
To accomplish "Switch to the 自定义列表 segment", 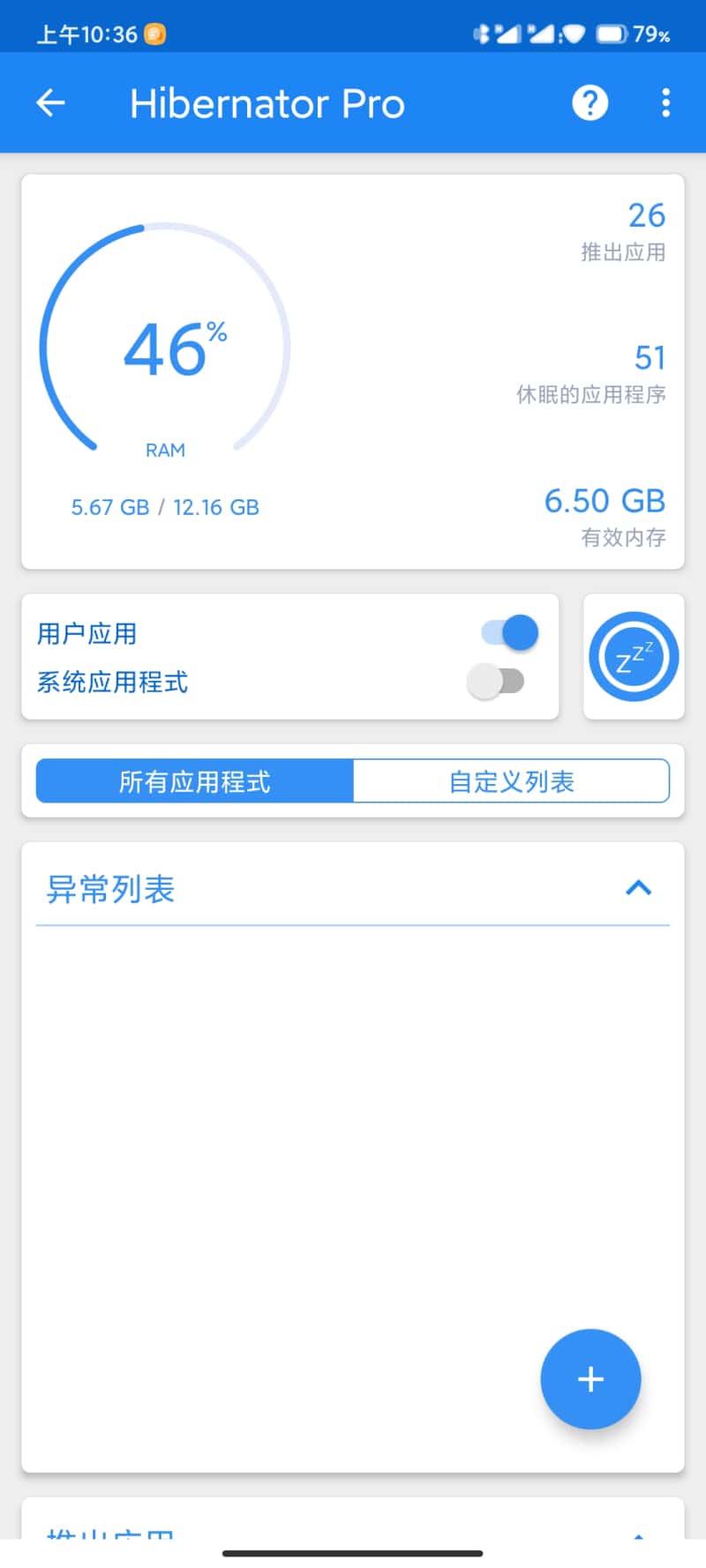I will point(511,781).
